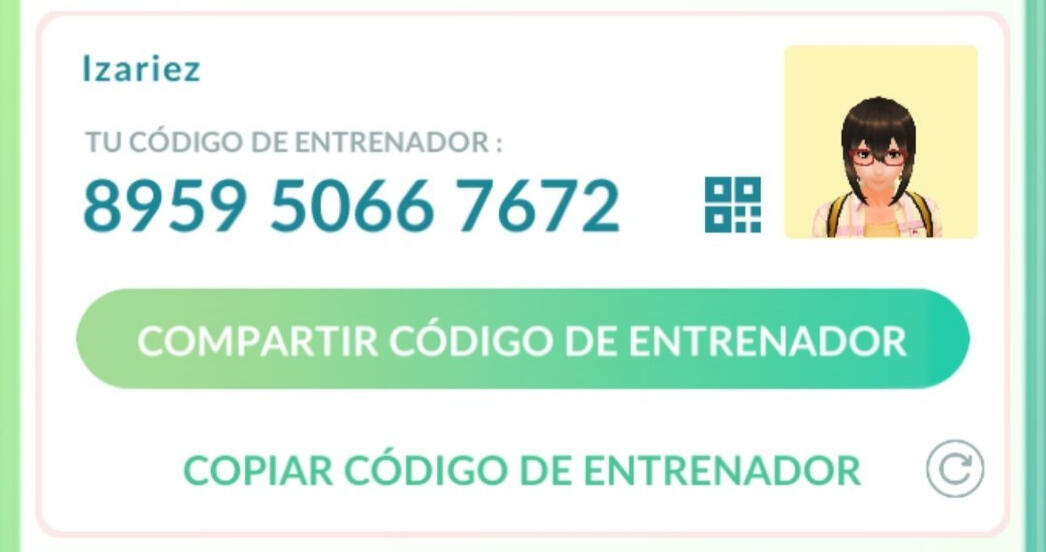Tap Compartir código de entrenador button
The image size is (1046, 552).
tap(522, 340)
